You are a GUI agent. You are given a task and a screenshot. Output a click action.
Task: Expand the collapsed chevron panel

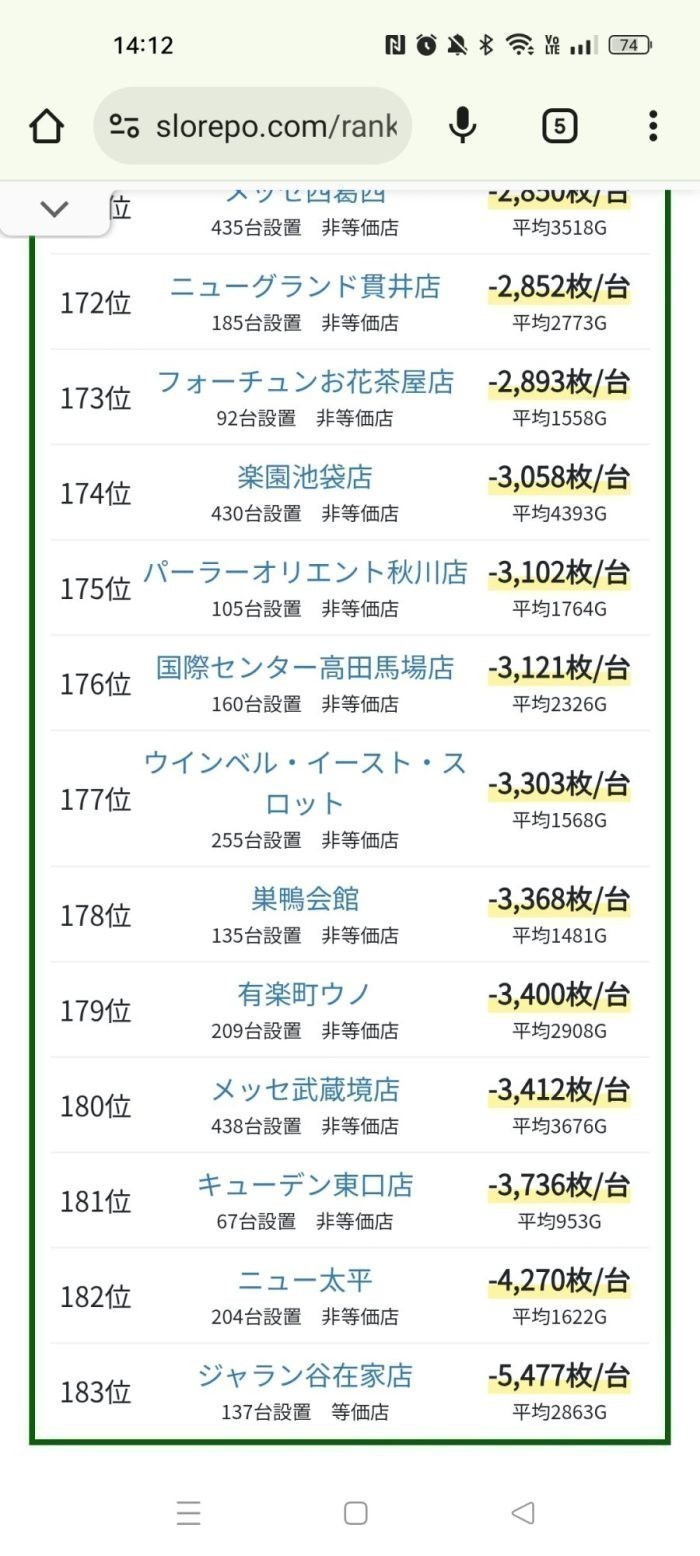pyautogui.click(x=55, y=209)
